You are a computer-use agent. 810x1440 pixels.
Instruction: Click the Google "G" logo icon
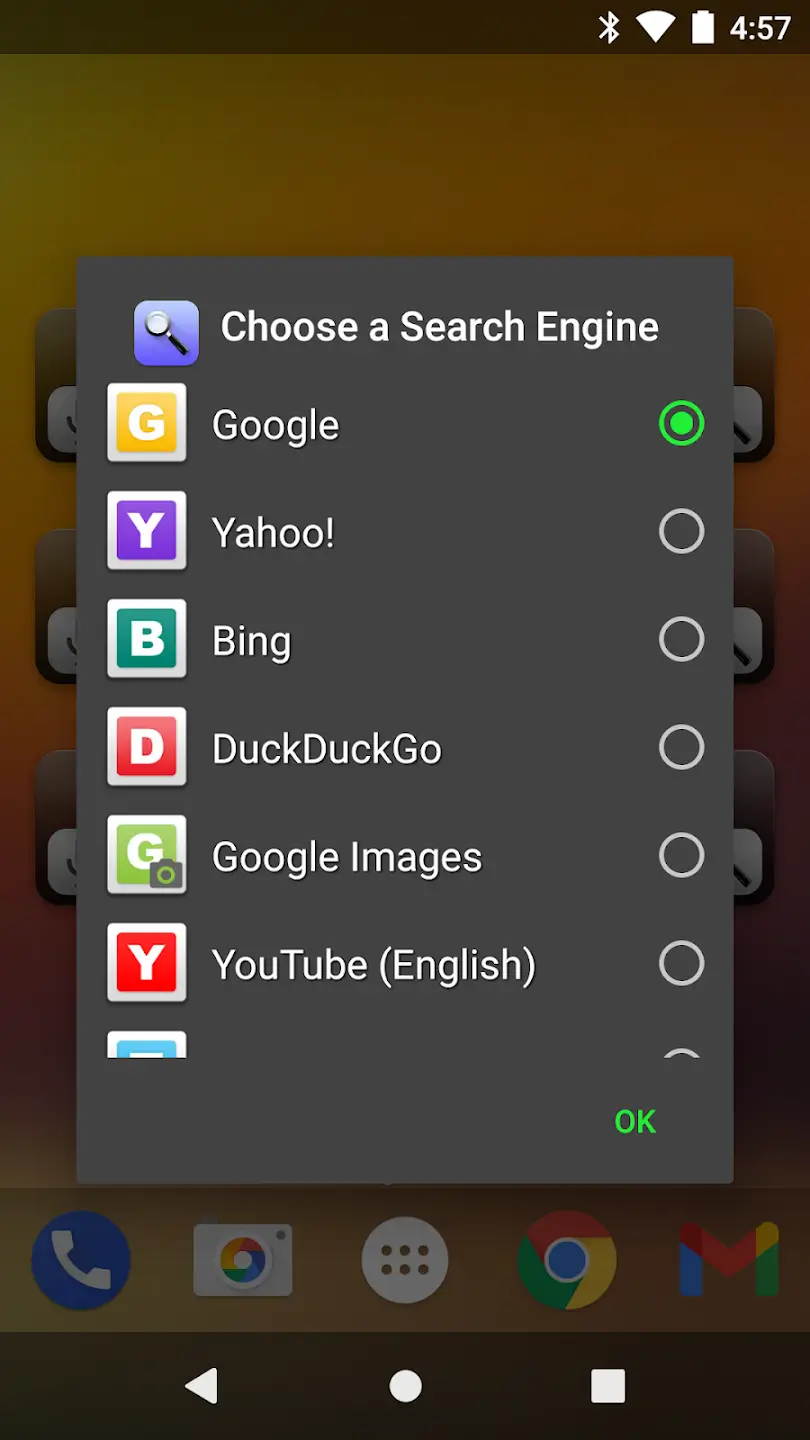coord(146,423)
